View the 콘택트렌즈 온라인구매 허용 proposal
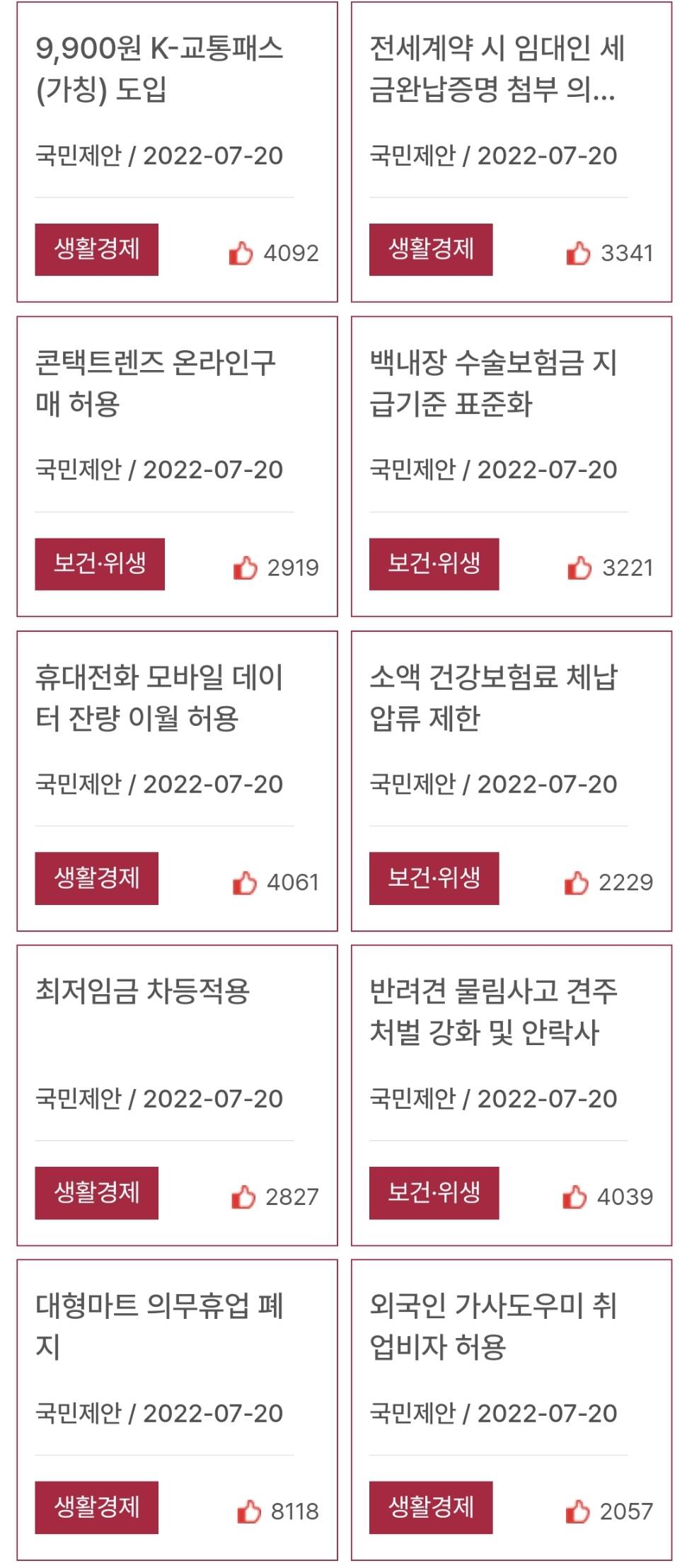The width and height of the screenshot is (687, 1568). point(156,383)
